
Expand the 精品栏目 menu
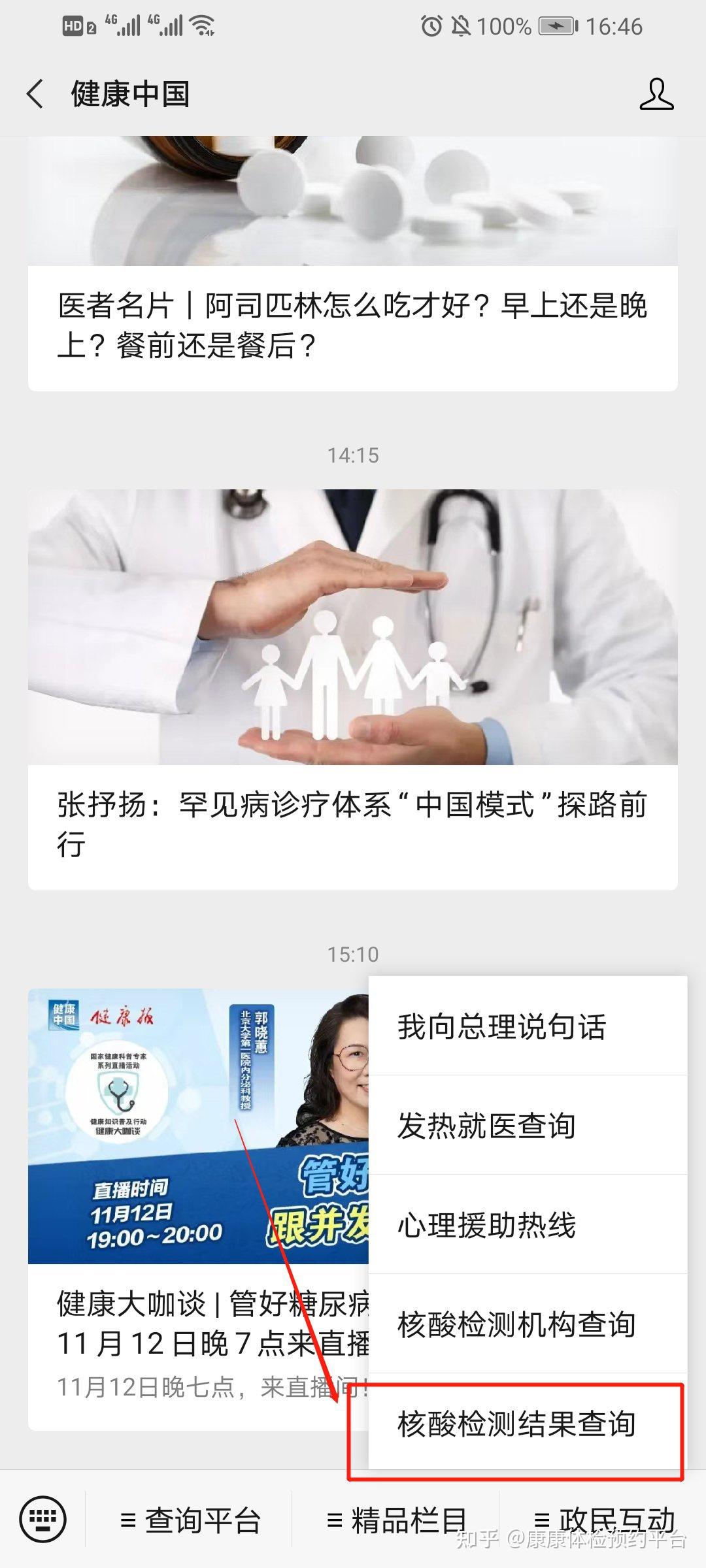coord(396,1520)
